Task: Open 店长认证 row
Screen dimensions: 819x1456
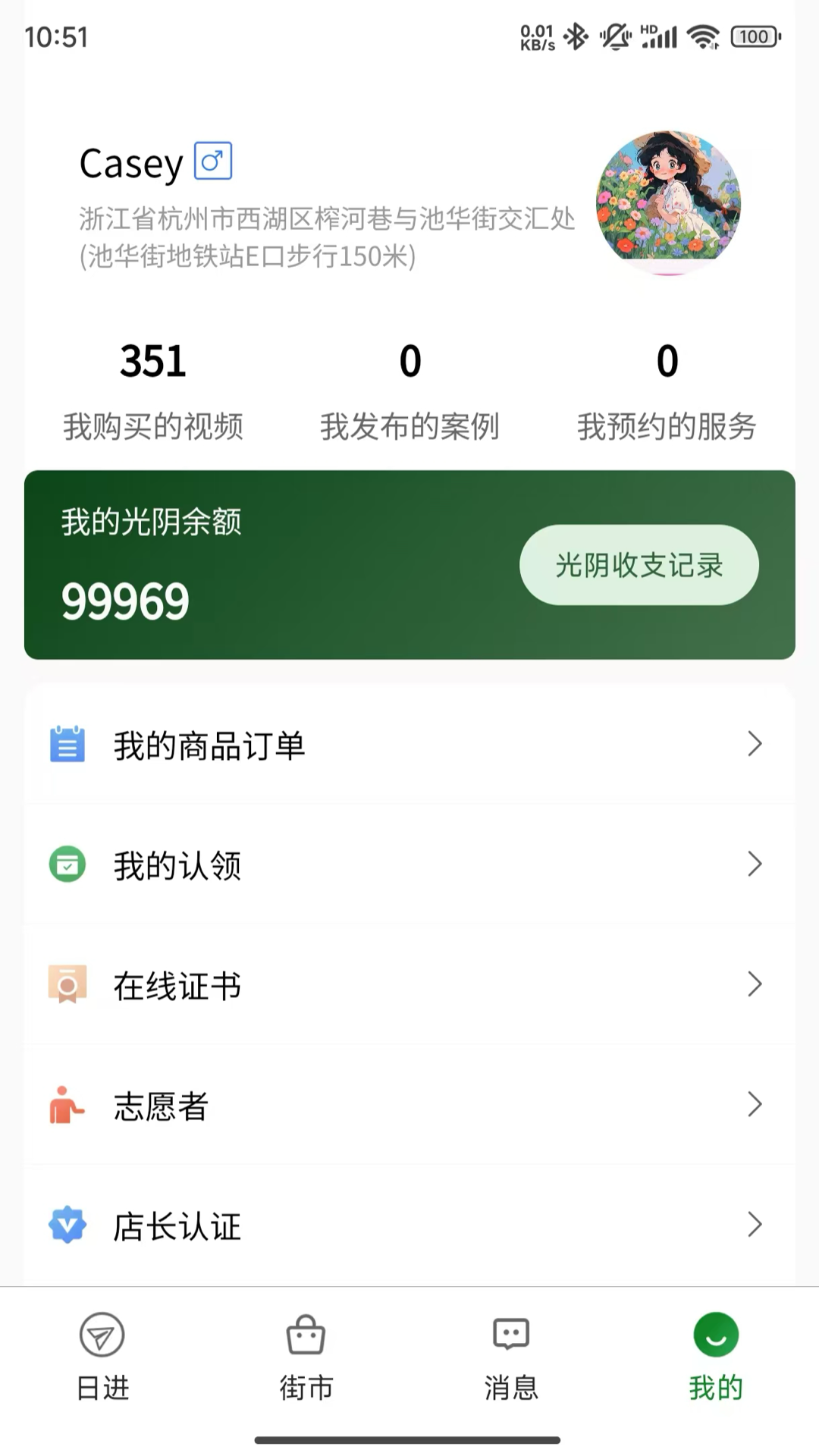Action: tap(409, 1225)
